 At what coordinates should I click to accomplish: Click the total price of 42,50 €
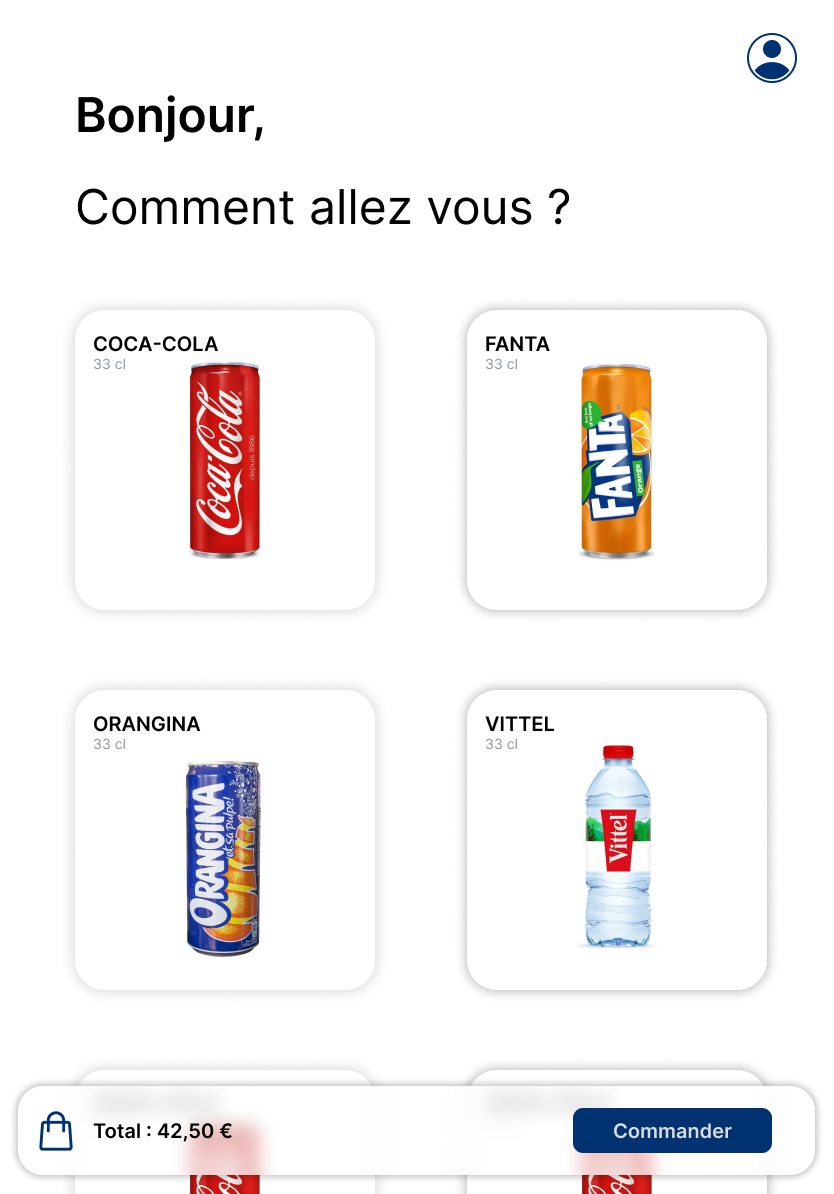(x=163, y=1131)
